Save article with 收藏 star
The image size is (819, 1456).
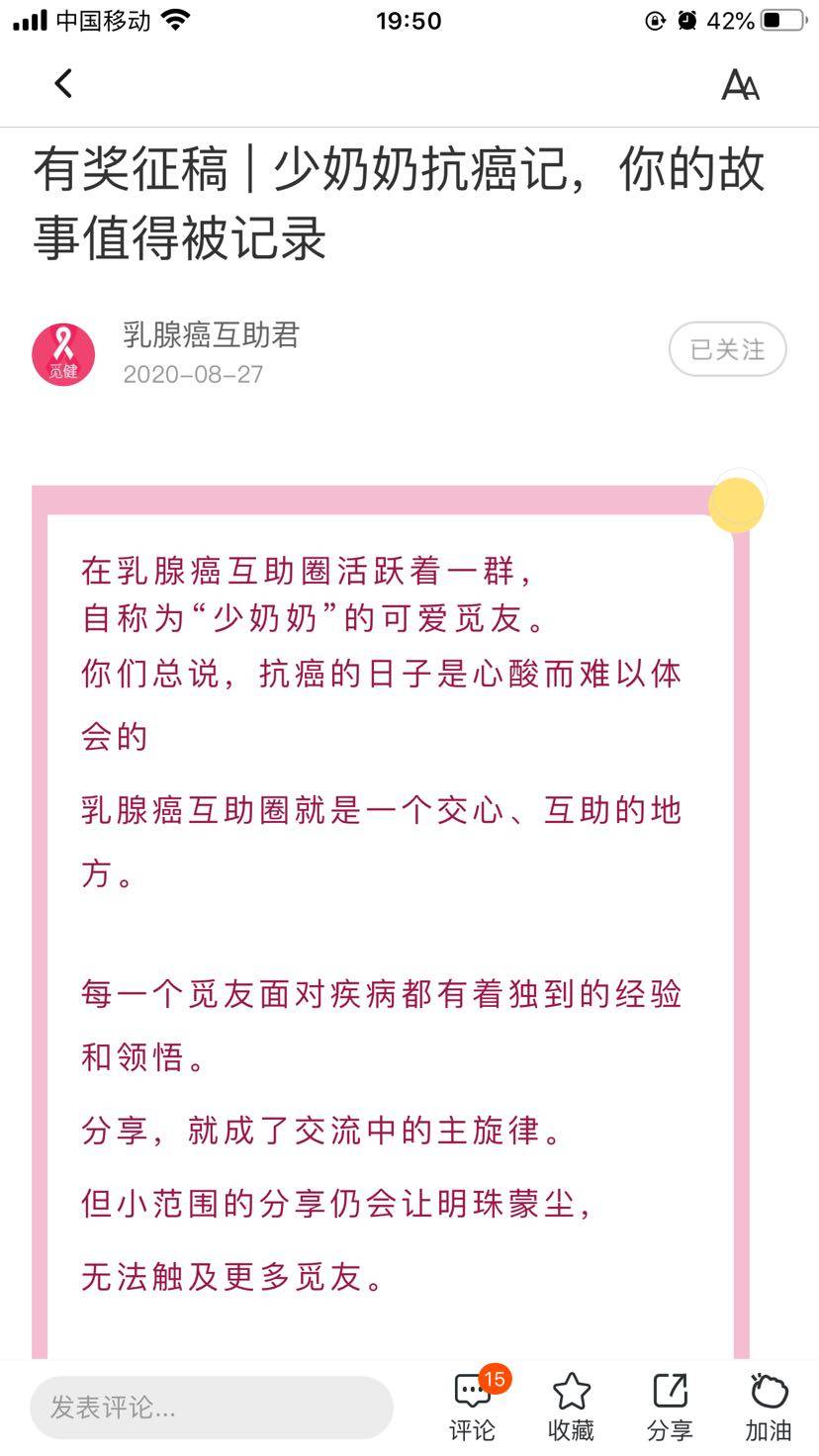point(572,1405)
